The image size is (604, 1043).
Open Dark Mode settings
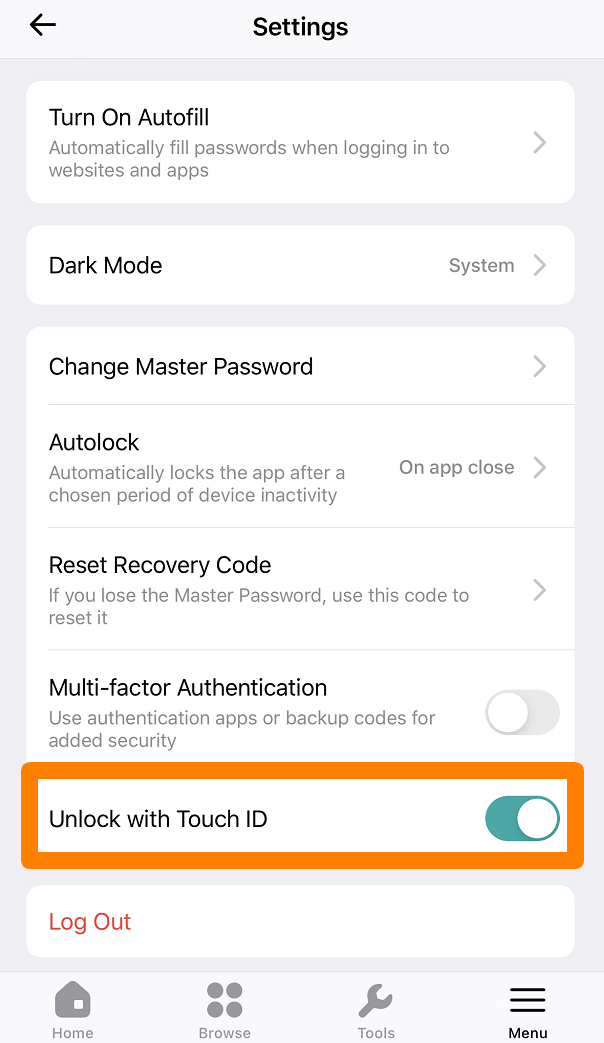pos(300,265)
